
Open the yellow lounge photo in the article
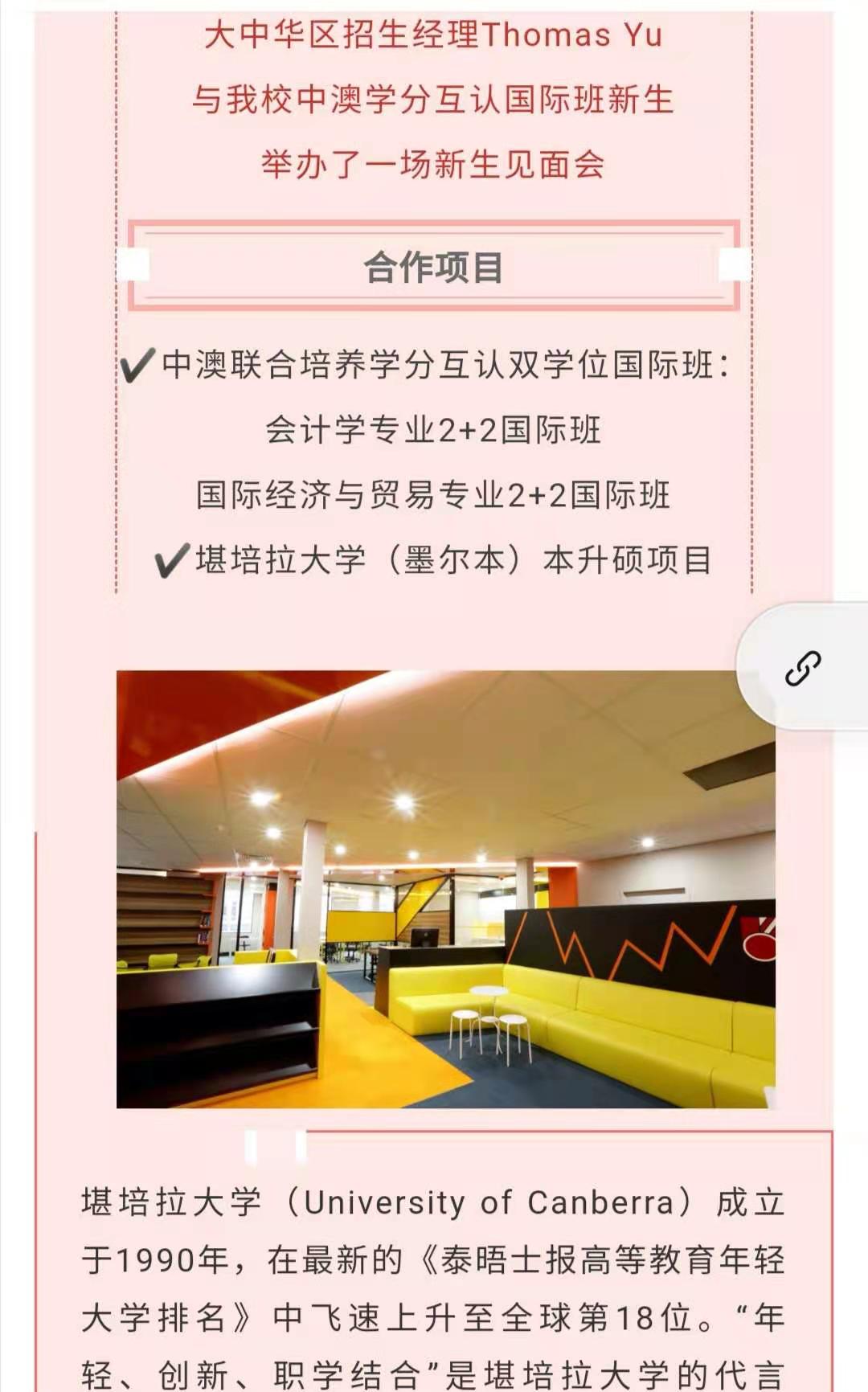pos(445,889)
